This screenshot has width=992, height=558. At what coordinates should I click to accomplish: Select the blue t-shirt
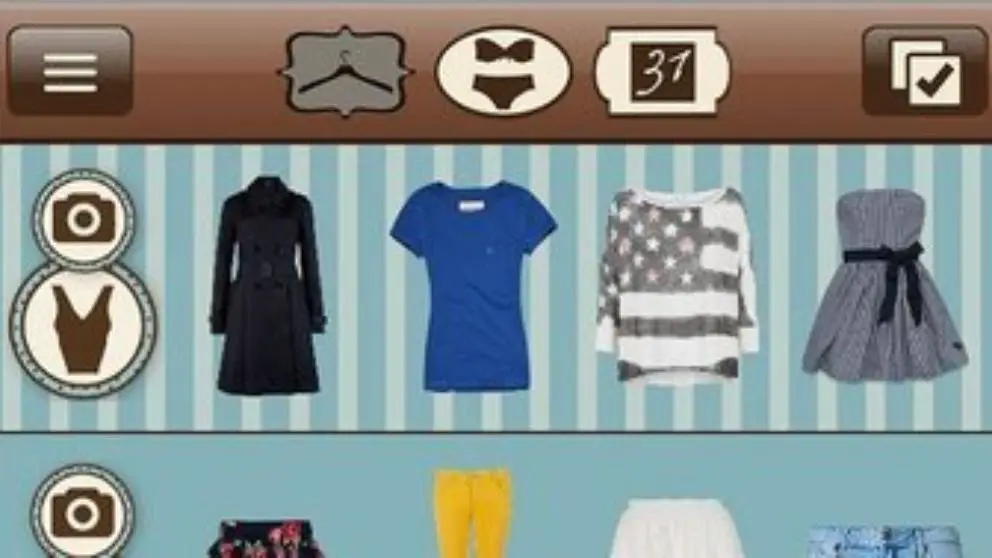[x=472, y=285]
